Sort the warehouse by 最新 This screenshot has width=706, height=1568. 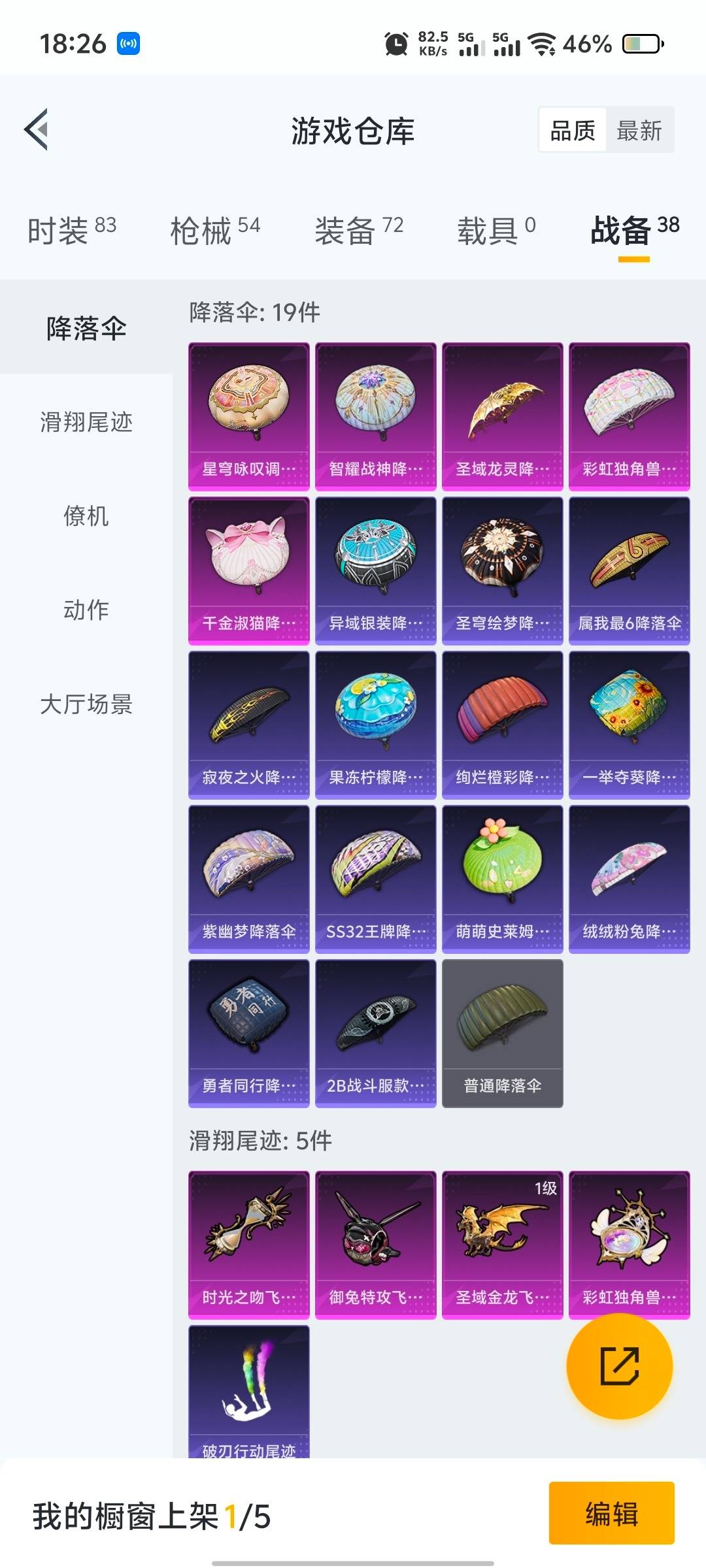639,131
